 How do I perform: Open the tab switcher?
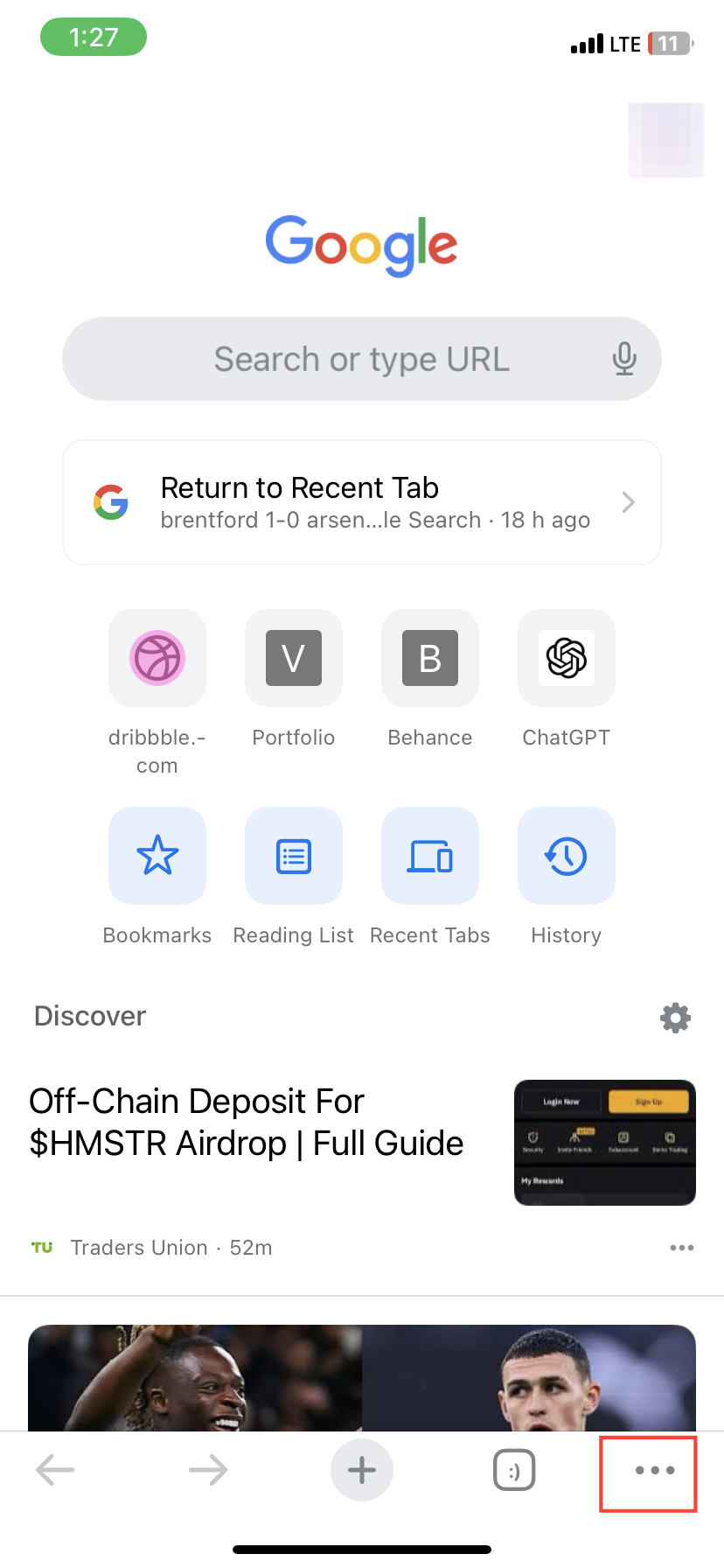click(514, 1470)
